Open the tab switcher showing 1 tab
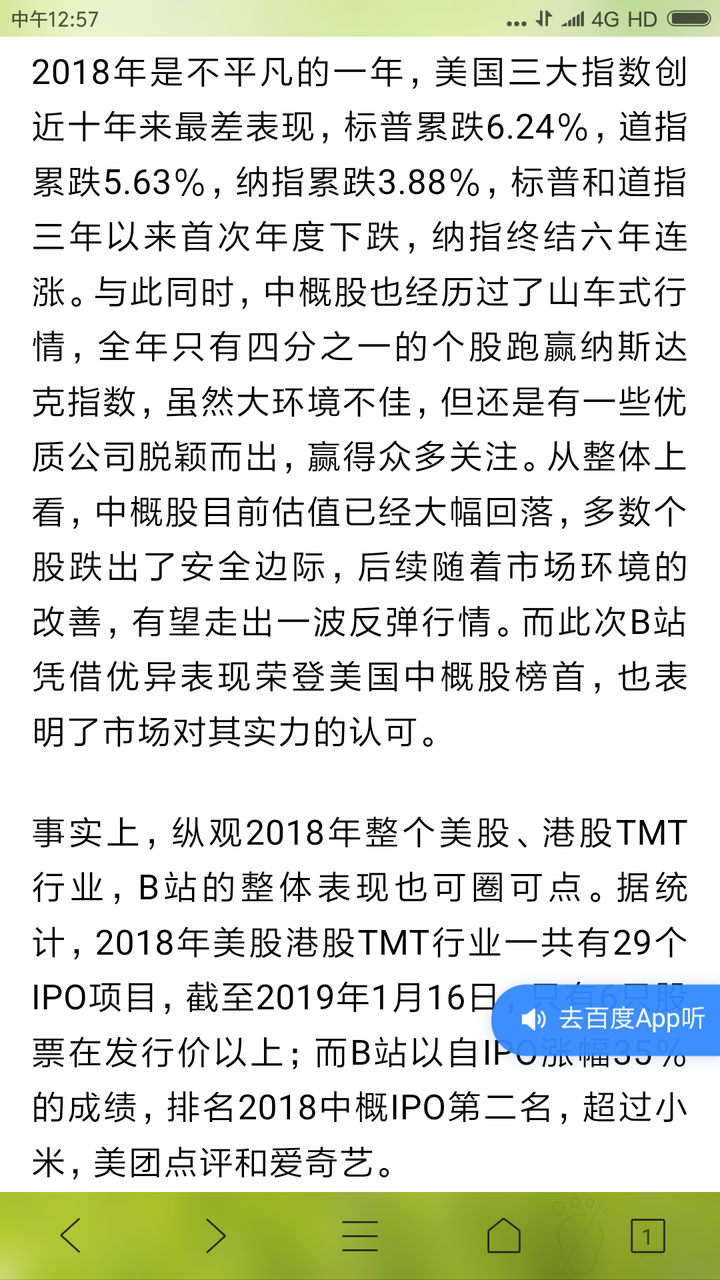 (x=647, y=1237)
